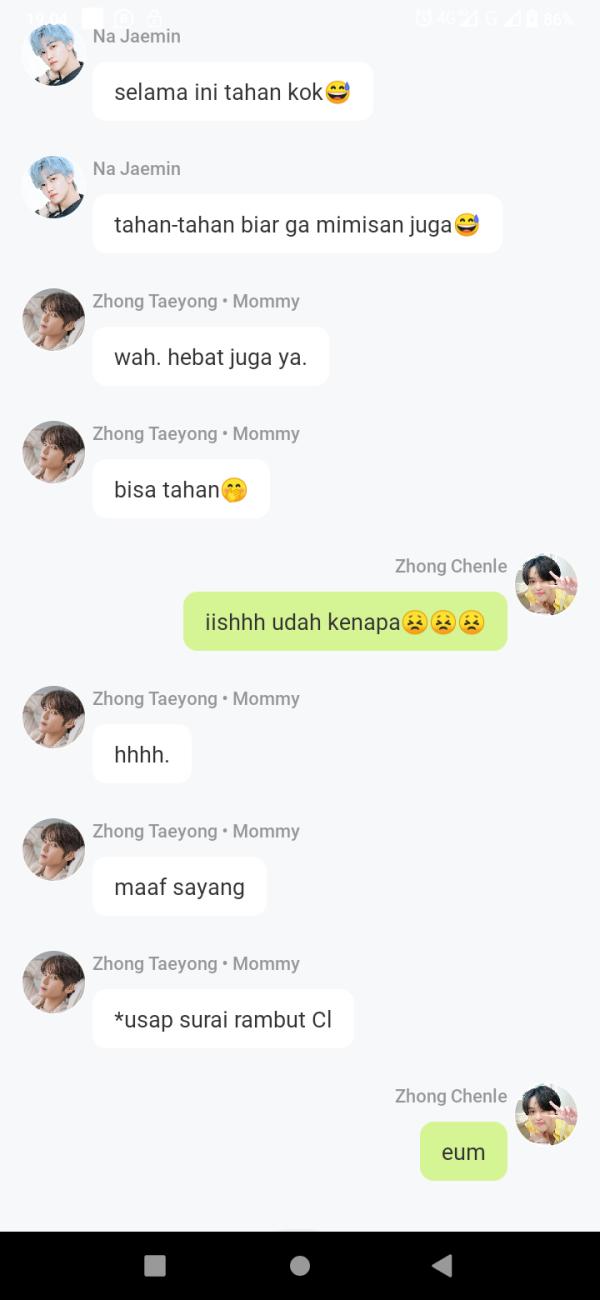Screen dimensions: 600x1300
Task: Tap Zhong Taeyong's avatar next to "wah. hebat juga ya."
Action: pyautogui.click(x=54, y=320)
